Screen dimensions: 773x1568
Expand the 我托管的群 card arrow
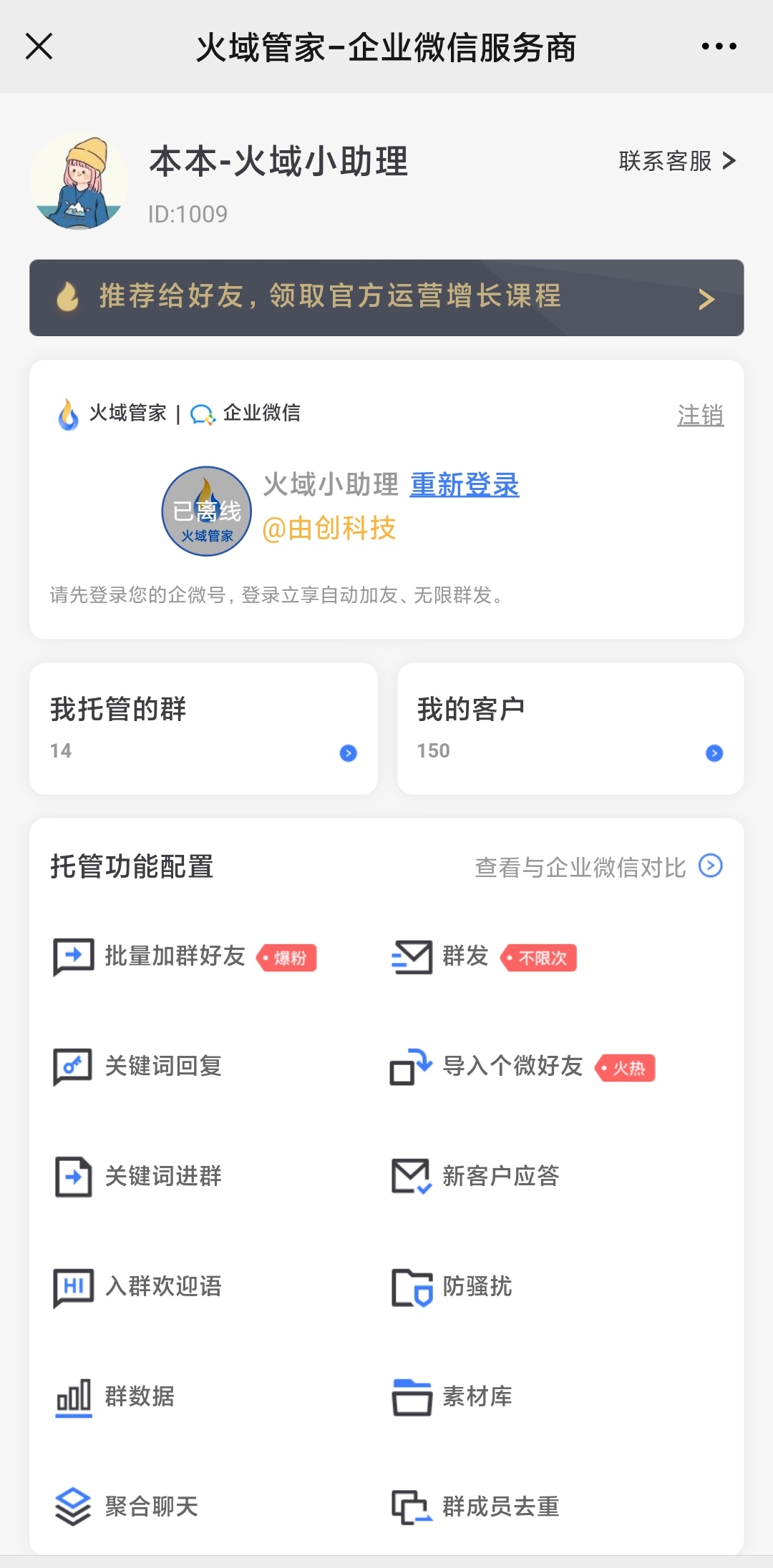click(347, 753)
